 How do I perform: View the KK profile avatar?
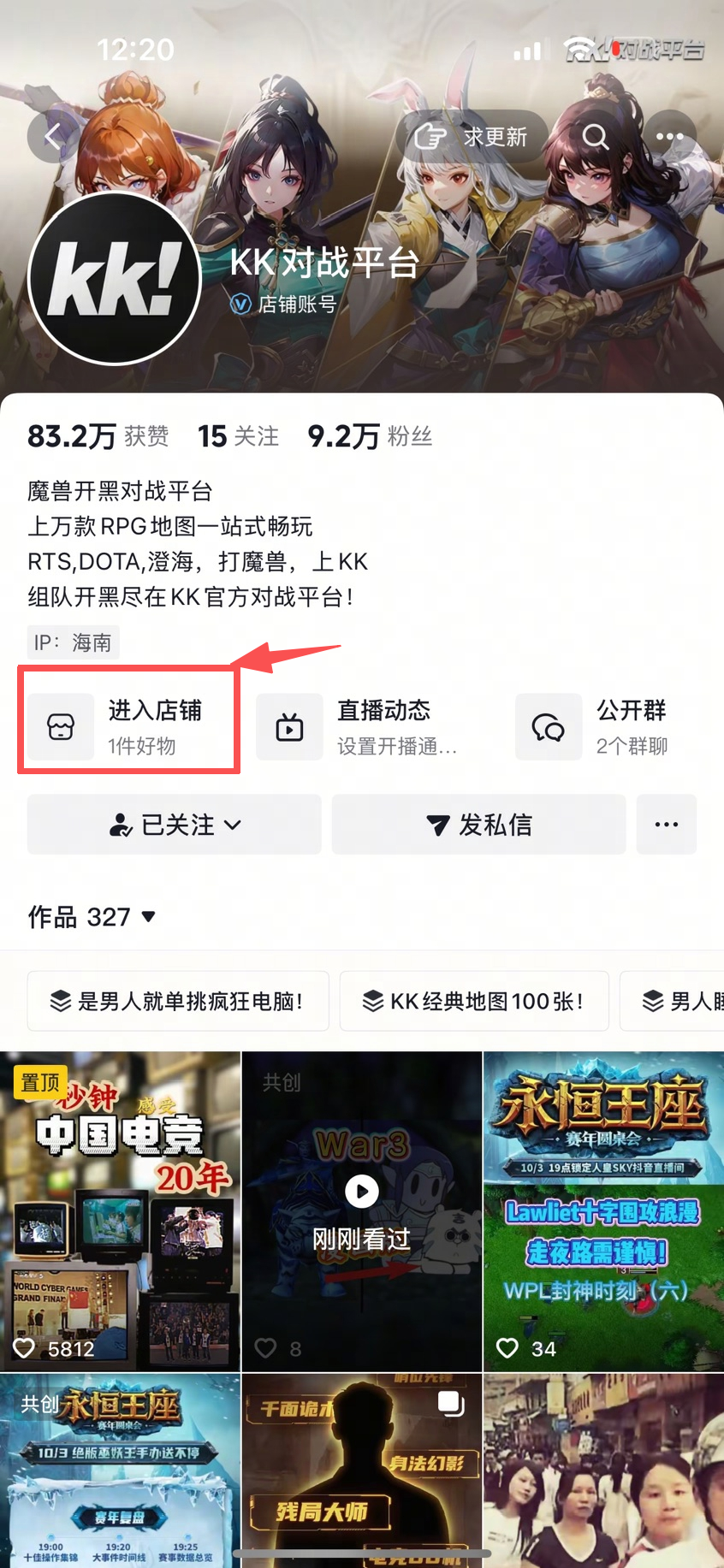tap(115, 279)
